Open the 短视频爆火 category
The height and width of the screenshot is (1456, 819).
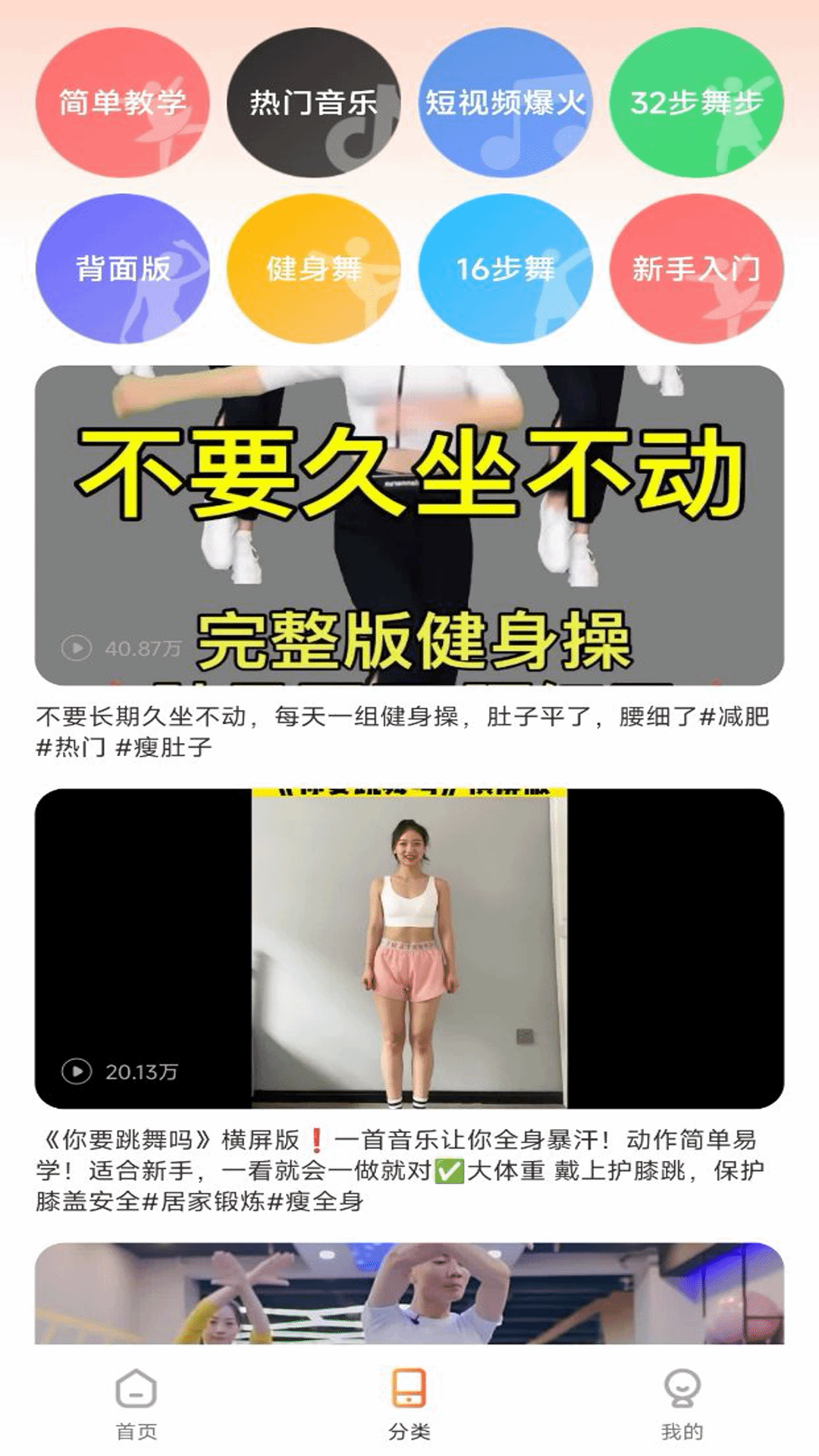click(x=505, y=102)
